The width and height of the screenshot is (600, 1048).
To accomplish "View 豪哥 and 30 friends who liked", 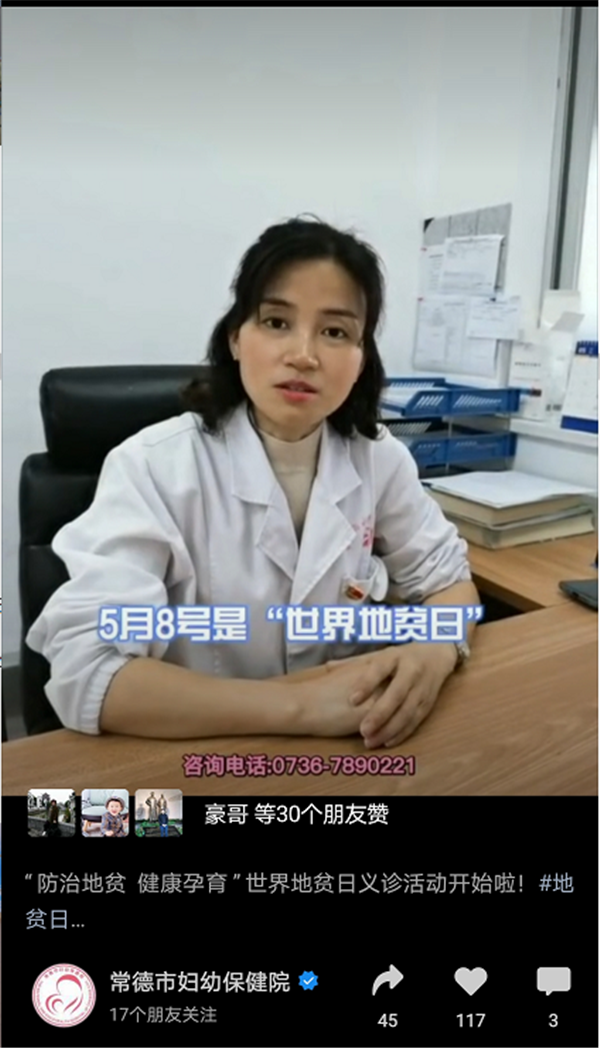I will 296,815.
